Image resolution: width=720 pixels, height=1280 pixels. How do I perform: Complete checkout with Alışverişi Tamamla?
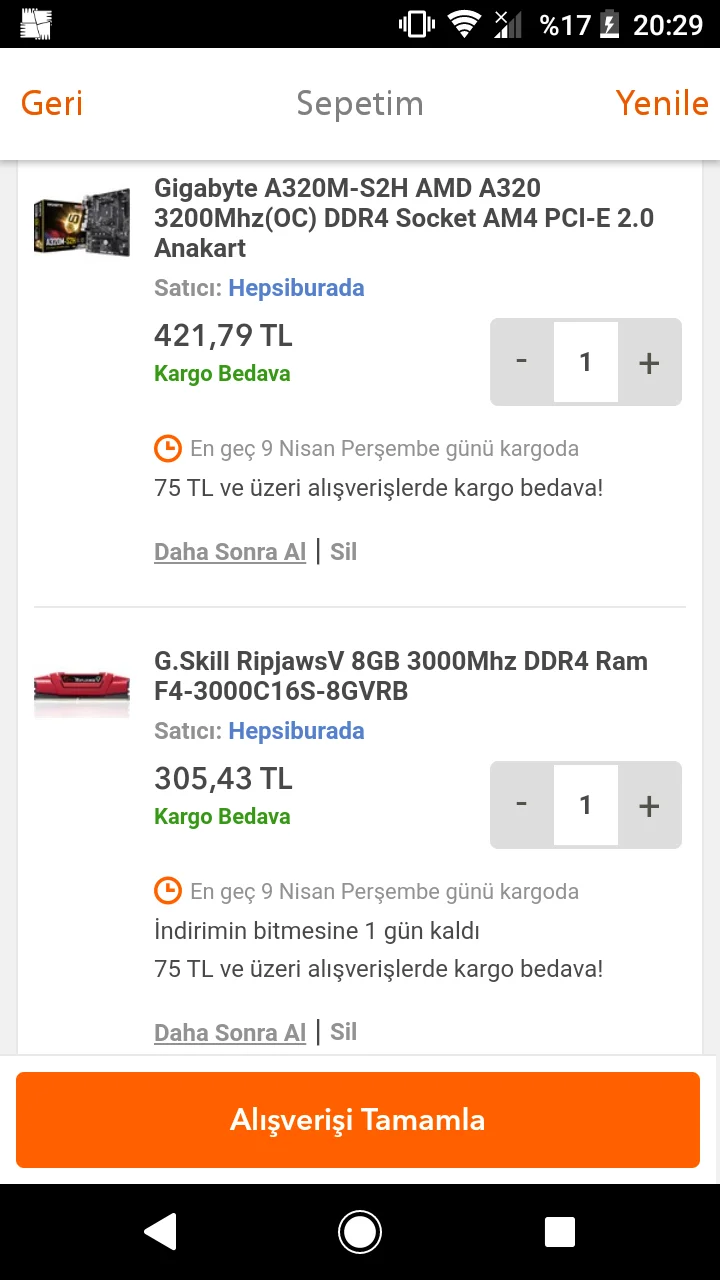point(358,1119)
